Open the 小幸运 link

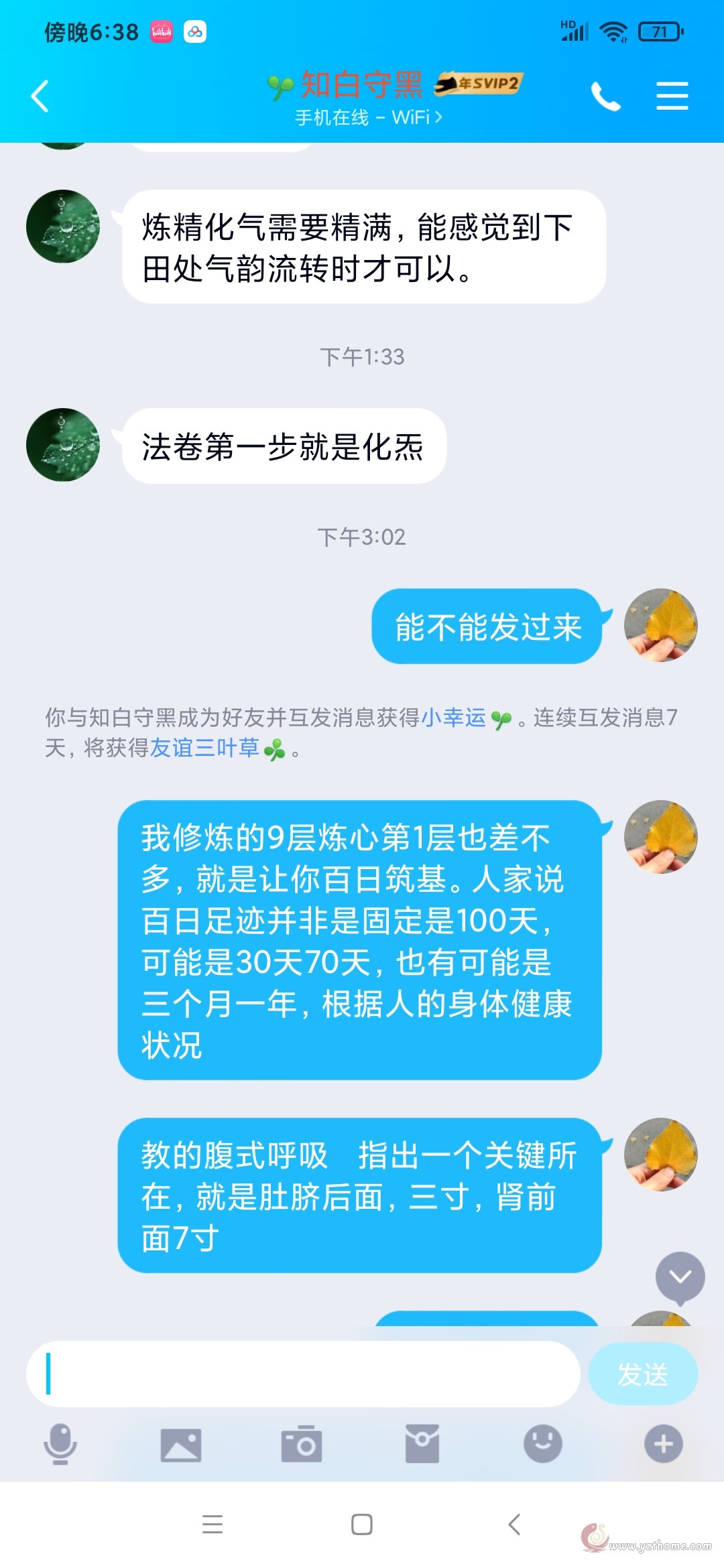tap(453, 718)
